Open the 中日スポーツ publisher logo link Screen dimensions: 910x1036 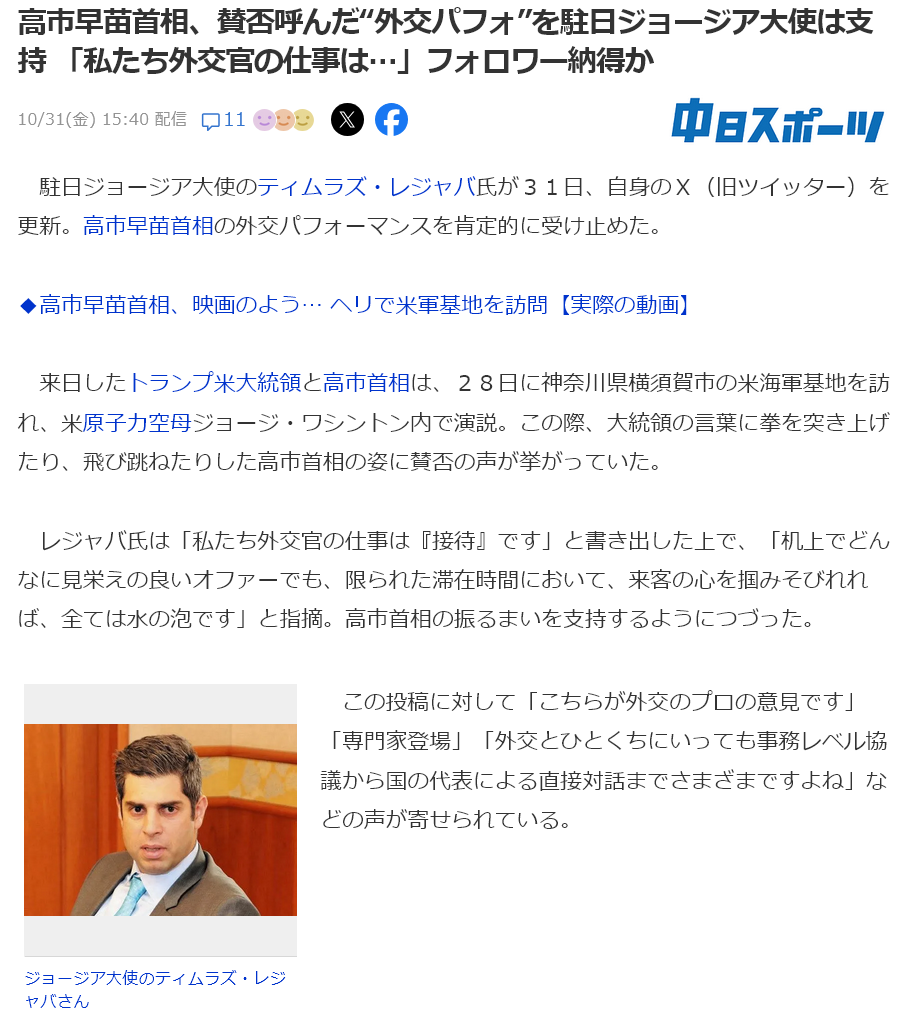click(x=777, y=122)
